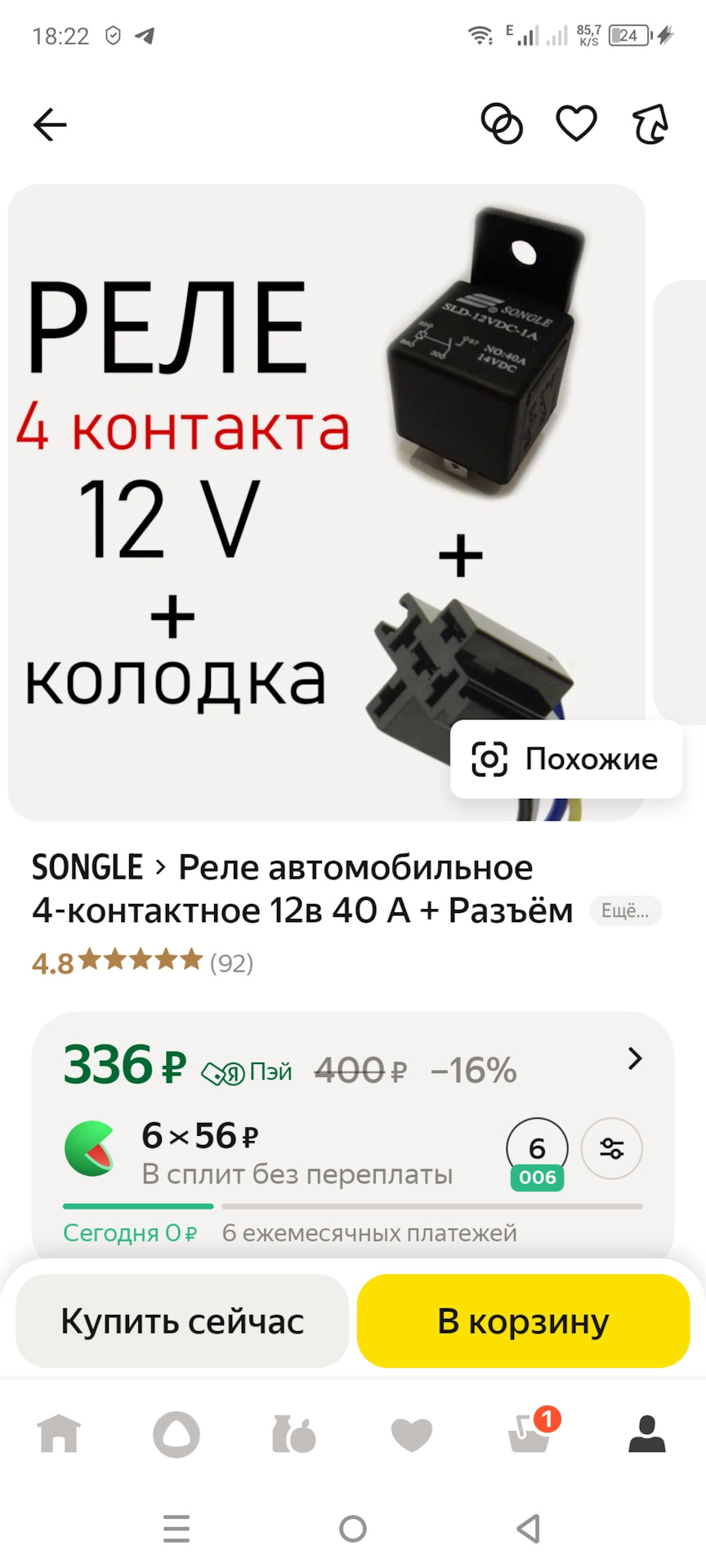Open split payment settings sliders
Screen dimensions: 706x1568
coord(611,1148)
